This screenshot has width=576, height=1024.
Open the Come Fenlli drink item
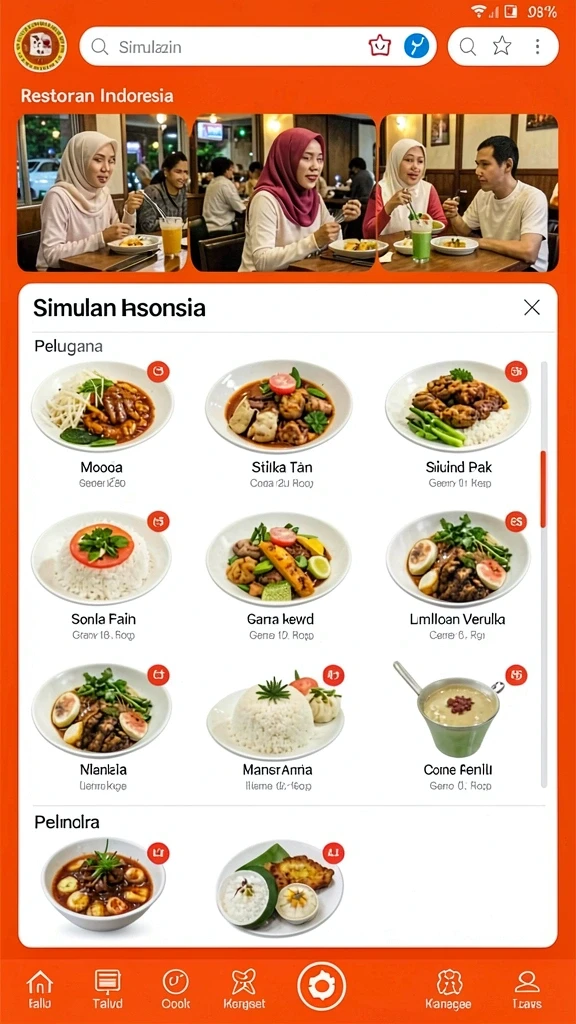(x=459, y=727)
